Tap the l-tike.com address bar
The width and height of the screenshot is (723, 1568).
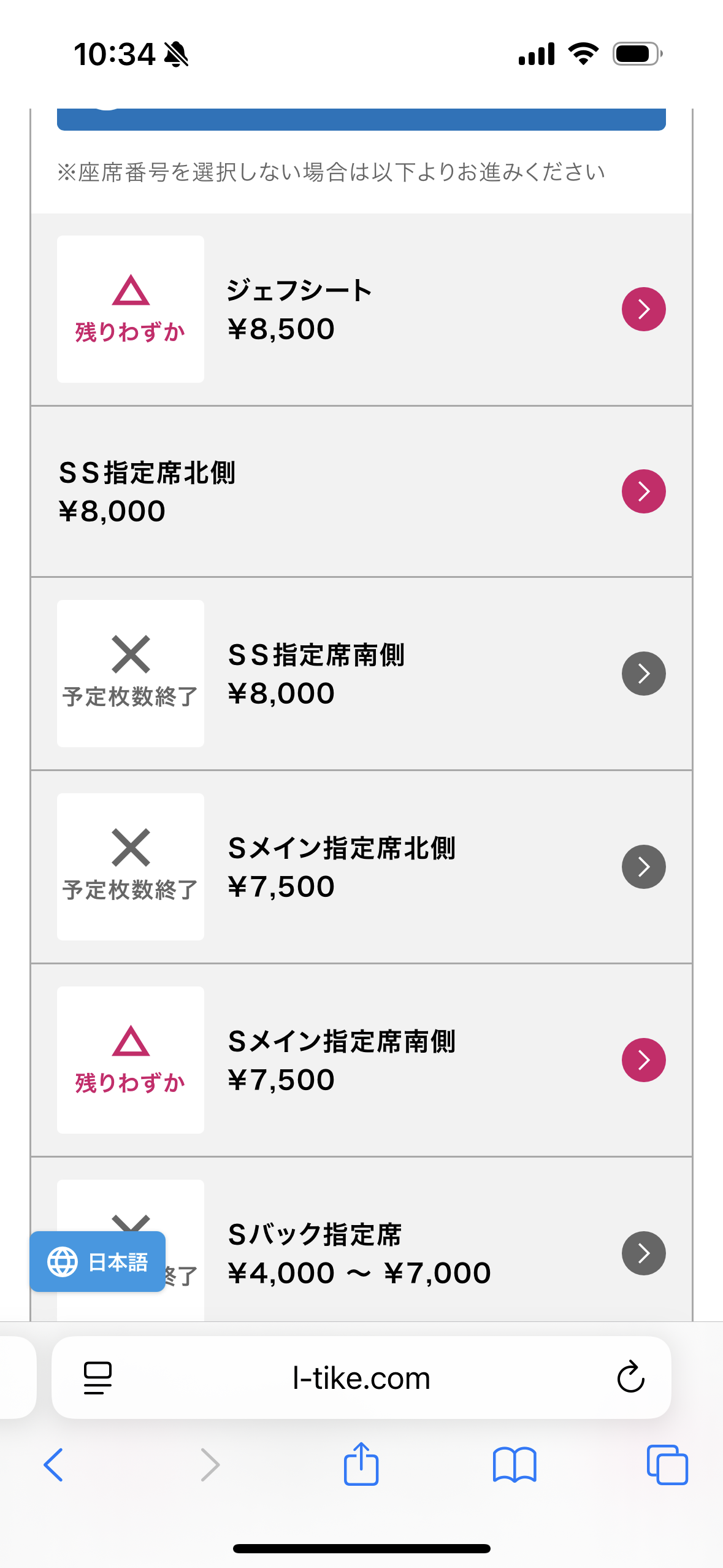[361, 1378]
